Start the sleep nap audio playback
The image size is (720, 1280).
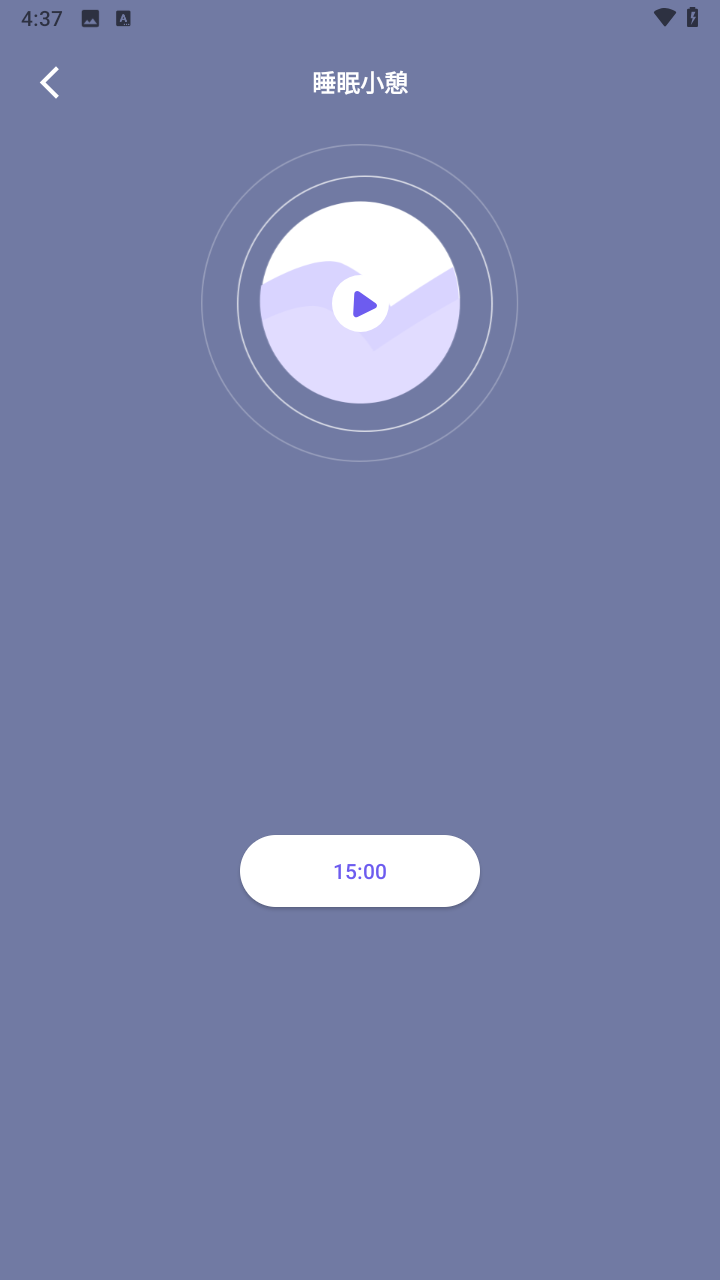361,304
